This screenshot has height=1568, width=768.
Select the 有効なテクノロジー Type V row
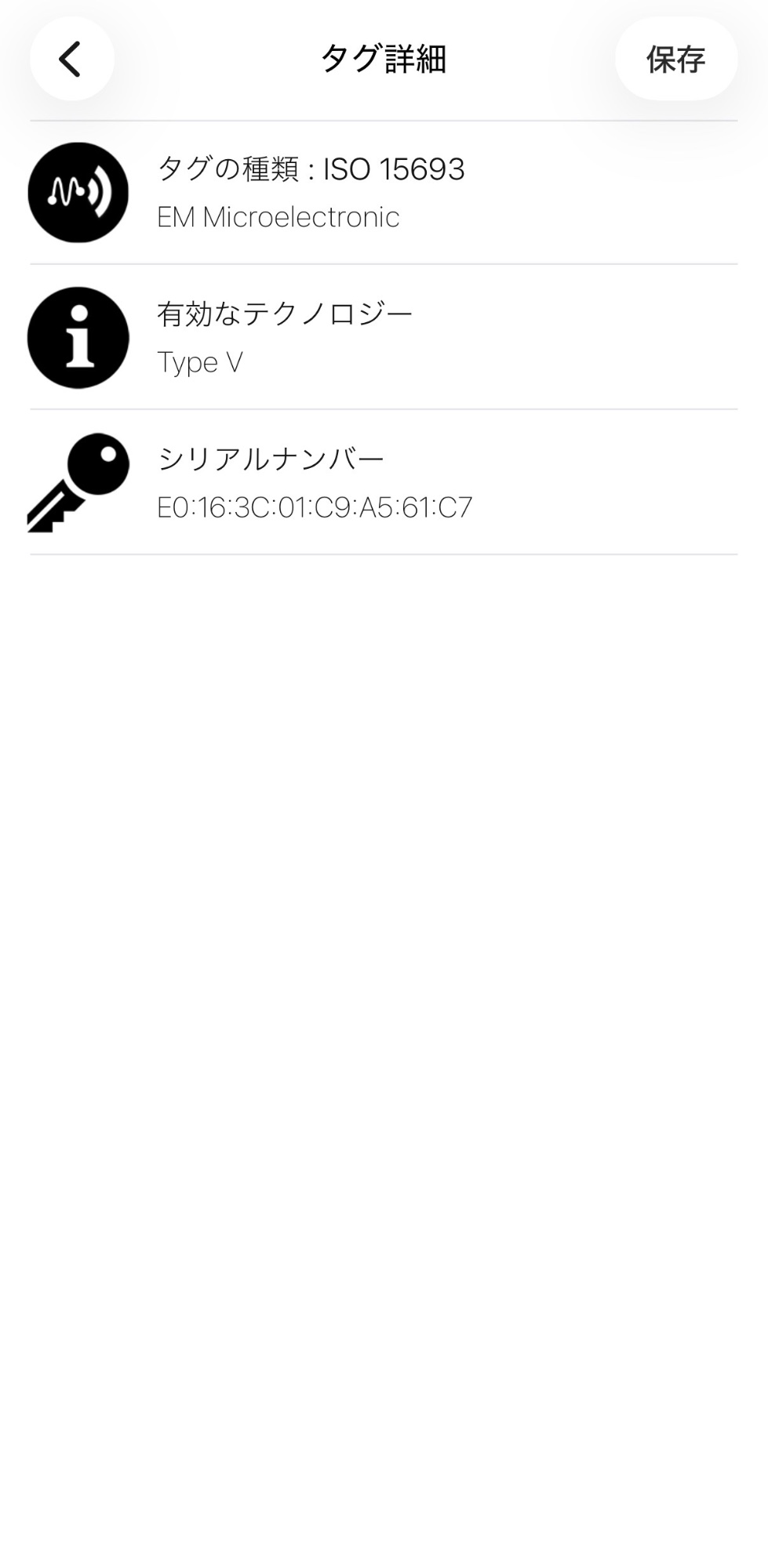point(384,337)
